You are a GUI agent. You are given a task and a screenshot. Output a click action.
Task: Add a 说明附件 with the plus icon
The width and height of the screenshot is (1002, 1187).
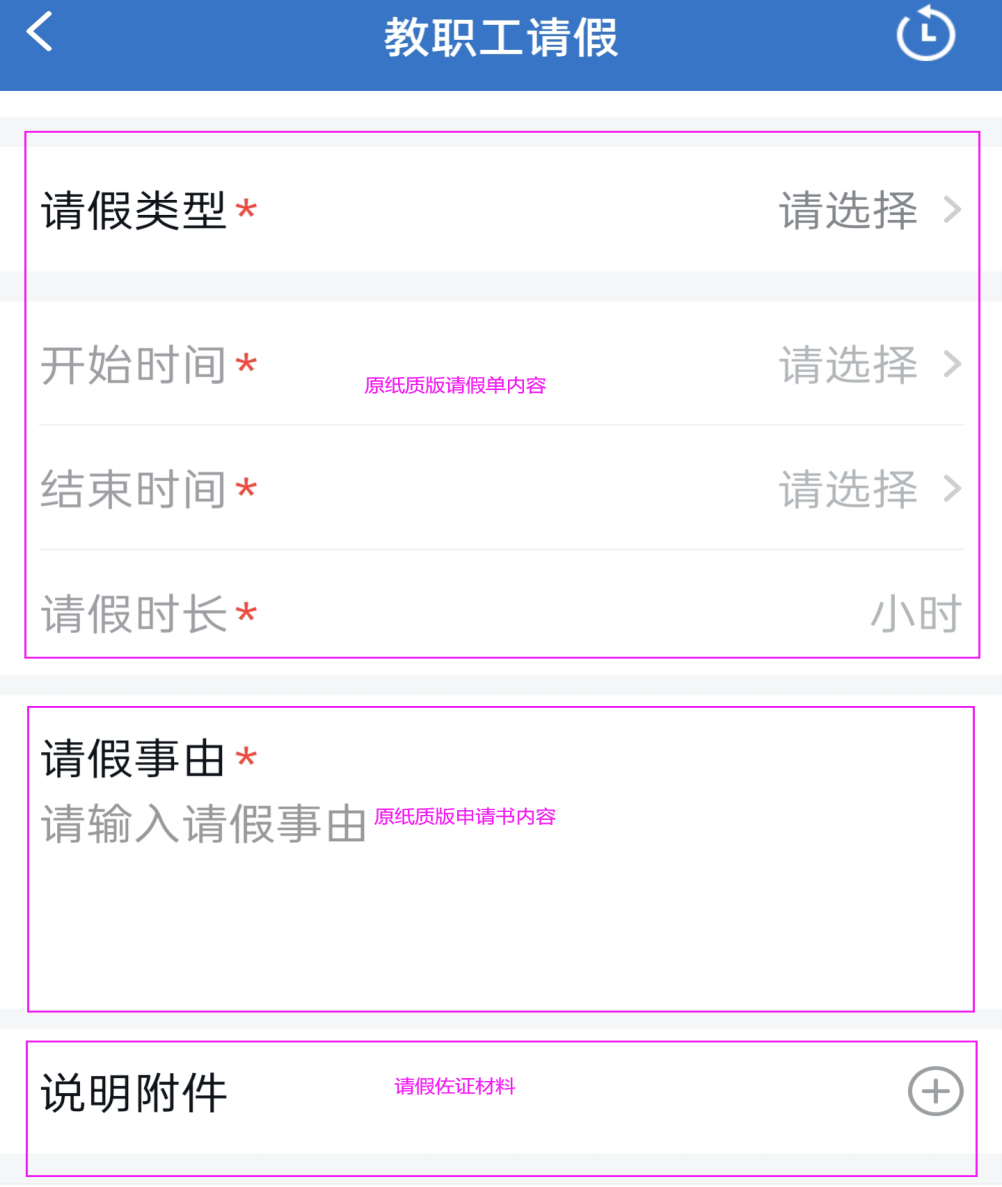(935, 1091)
